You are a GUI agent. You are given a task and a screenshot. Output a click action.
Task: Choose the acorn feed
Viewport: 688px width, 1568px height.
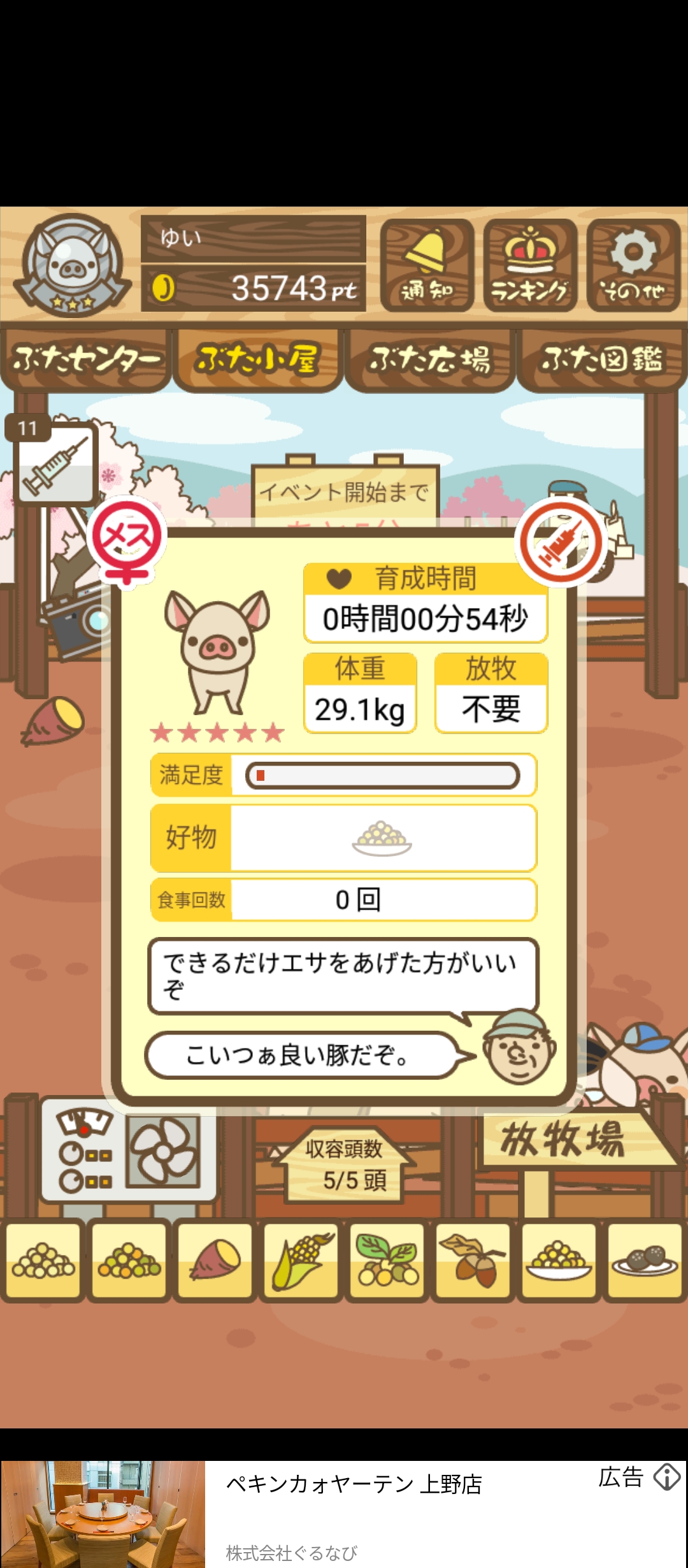(473, 1259)
